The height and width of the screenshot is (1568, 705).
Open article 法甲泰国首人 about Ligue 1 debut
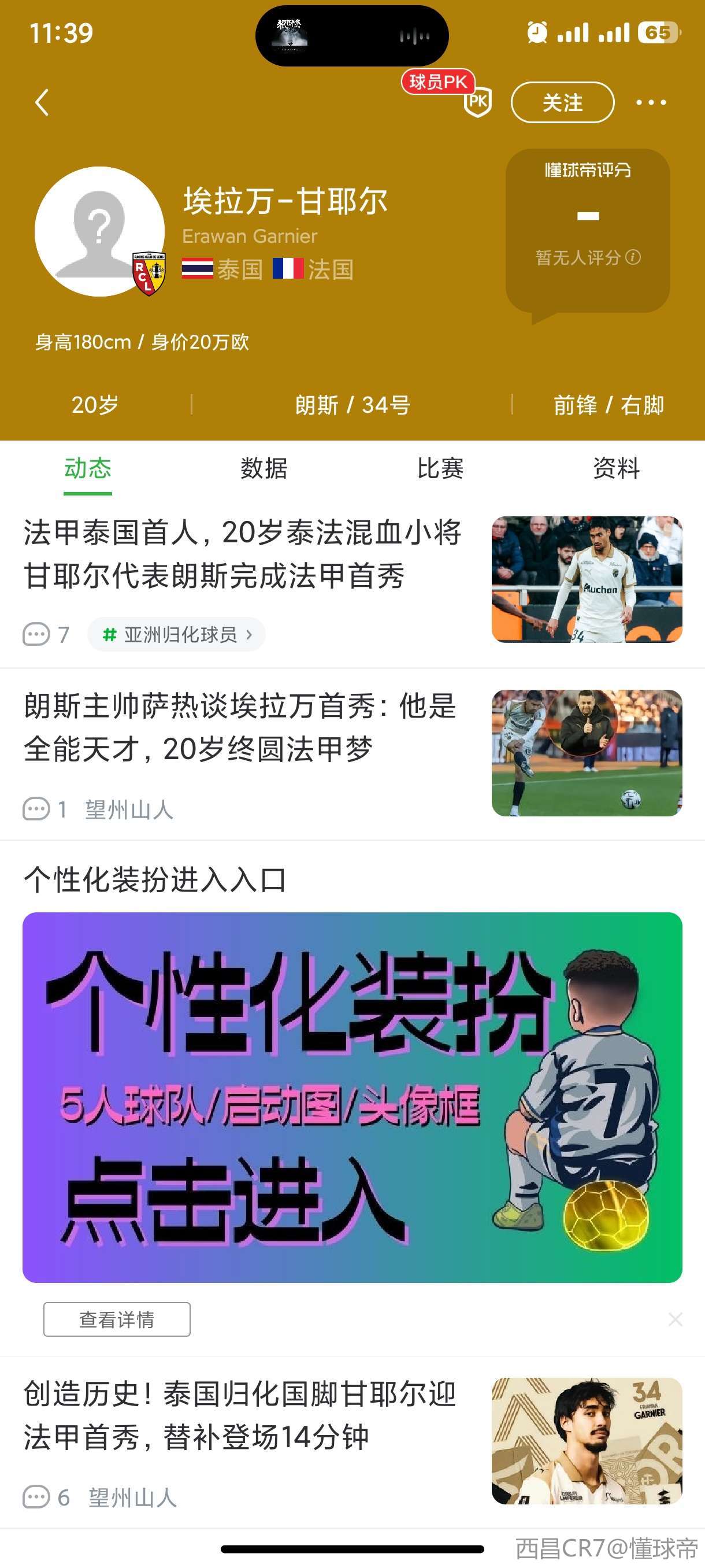point(242,554)
